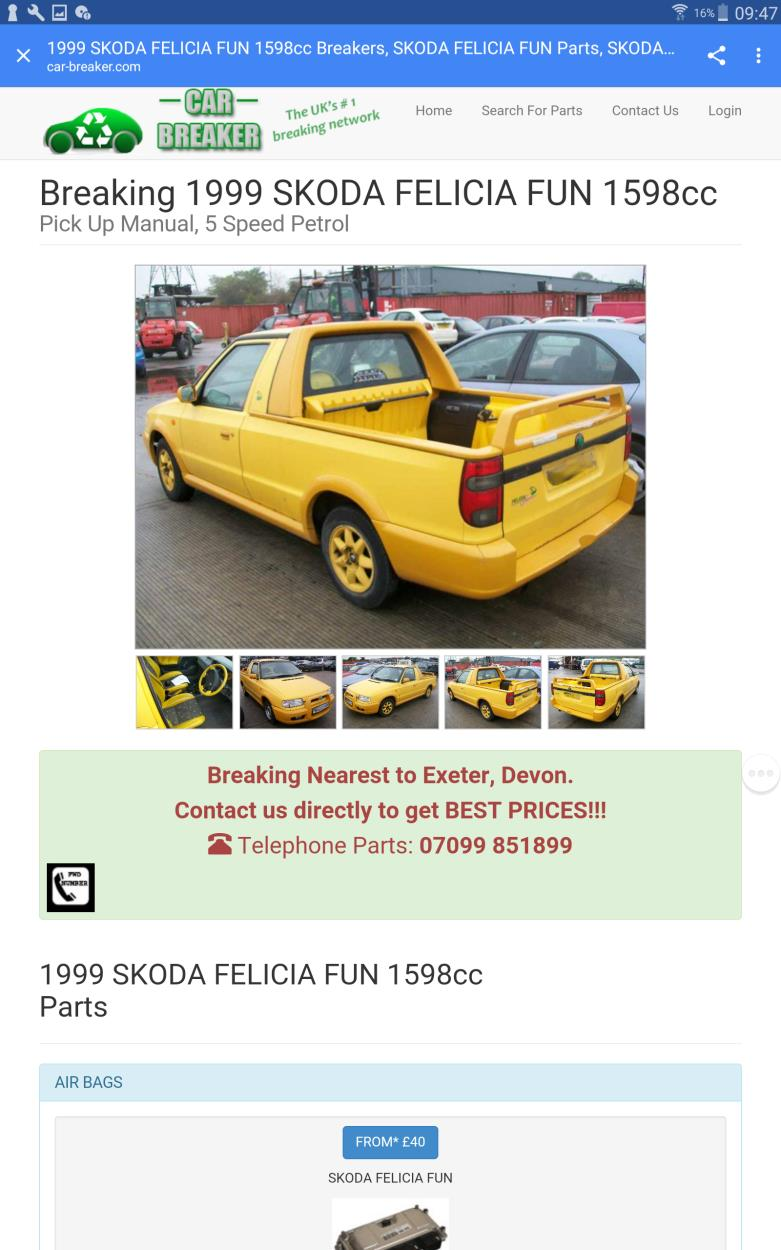Viewport: 781px width, 1250px height.
Task: Select the fourth thumbnail photo
Action: click(x=493, y=692)
